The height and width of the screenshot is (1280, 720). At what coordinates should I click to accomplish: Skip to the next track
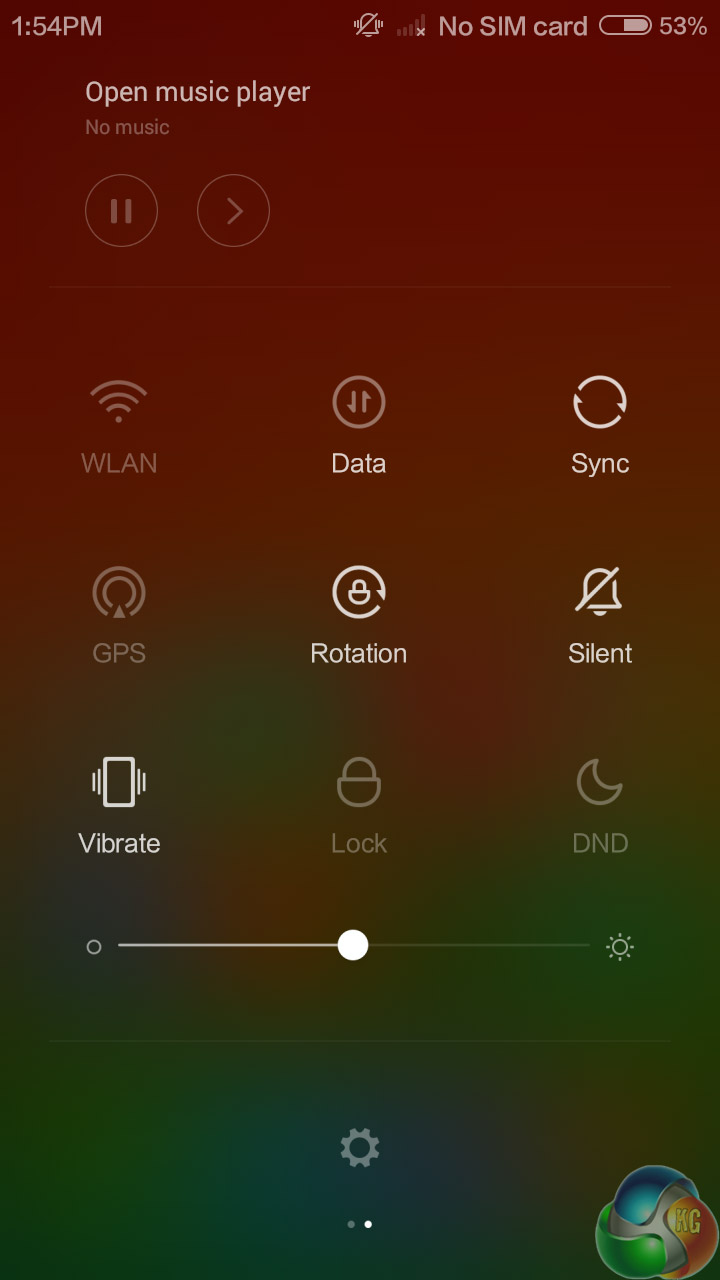point(233,210)
